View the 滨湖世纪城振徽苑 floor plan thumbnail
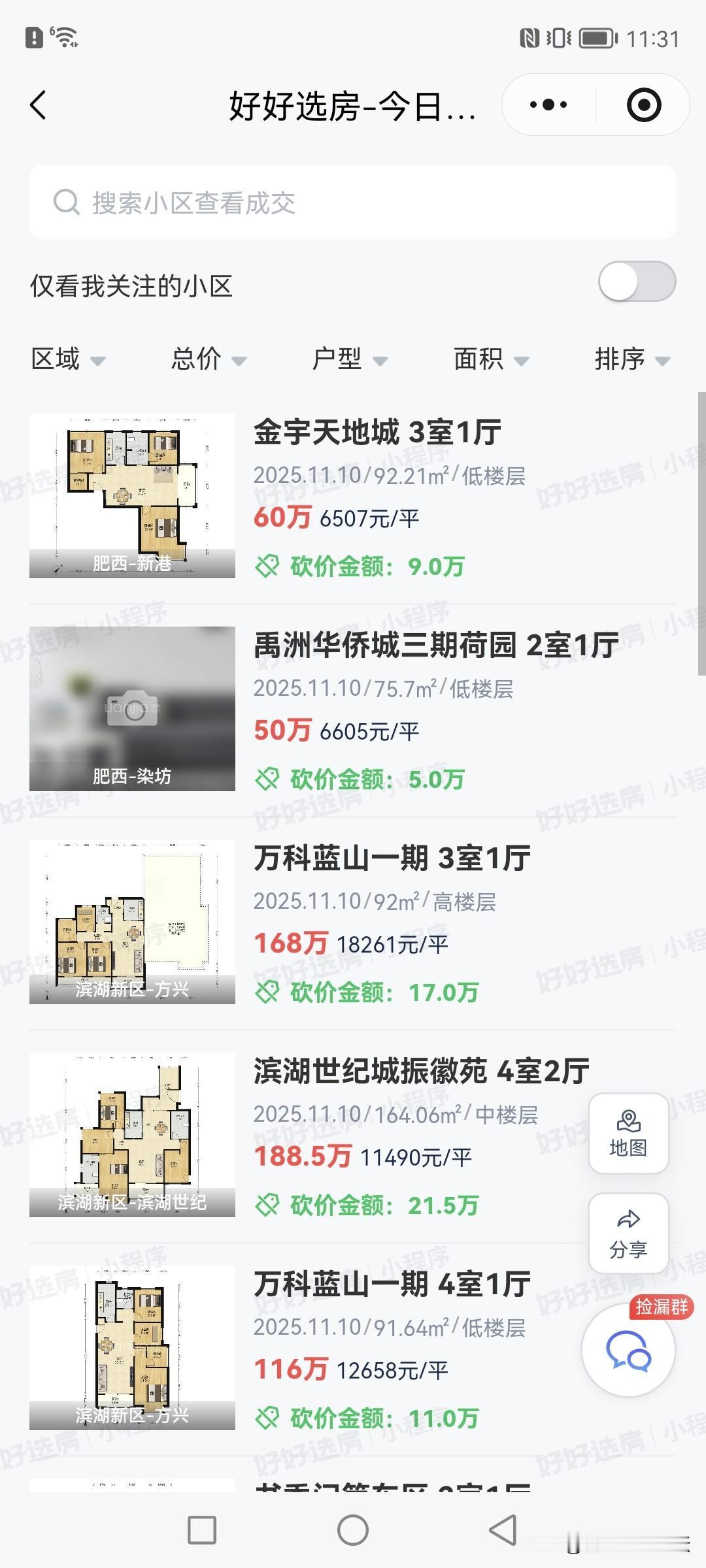Screen dimensions: 706x1568 point(132,1134)
